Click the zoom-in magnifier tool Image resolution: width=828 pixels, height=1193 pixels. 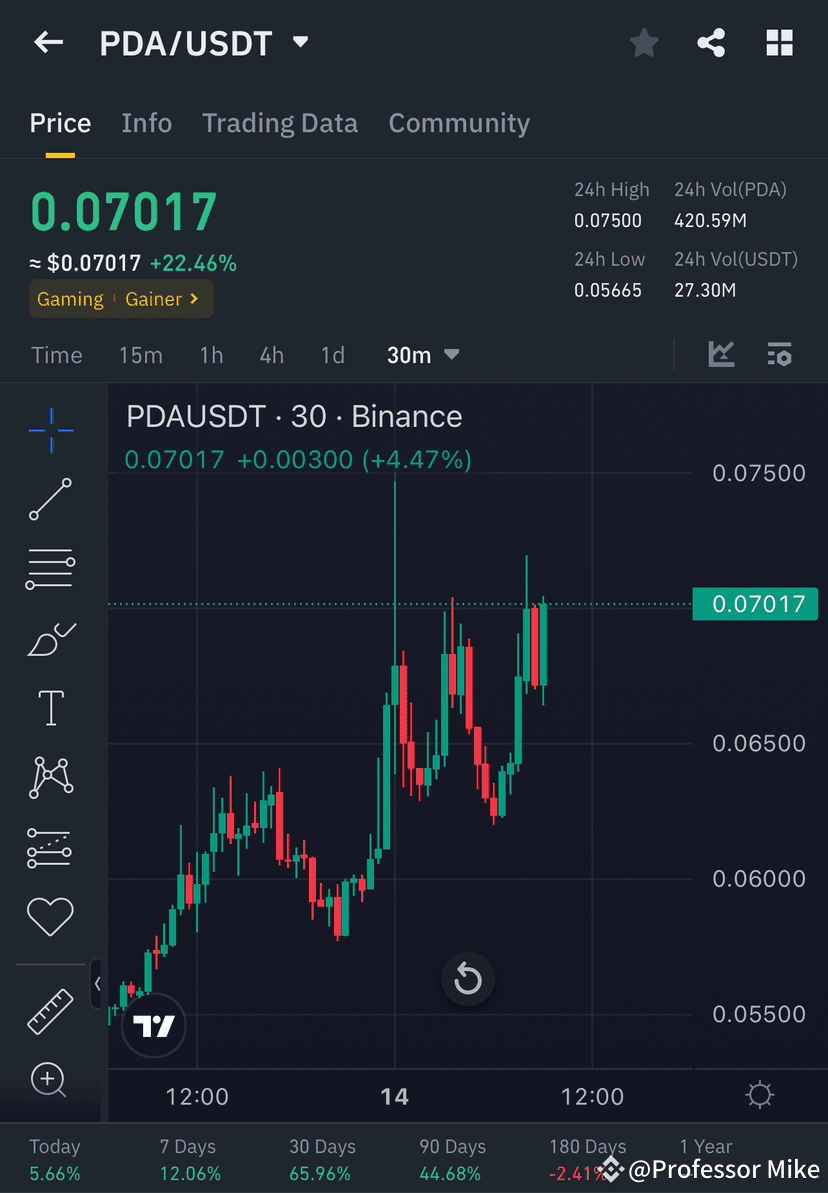pyautogui.click(x=50, y=1080)
